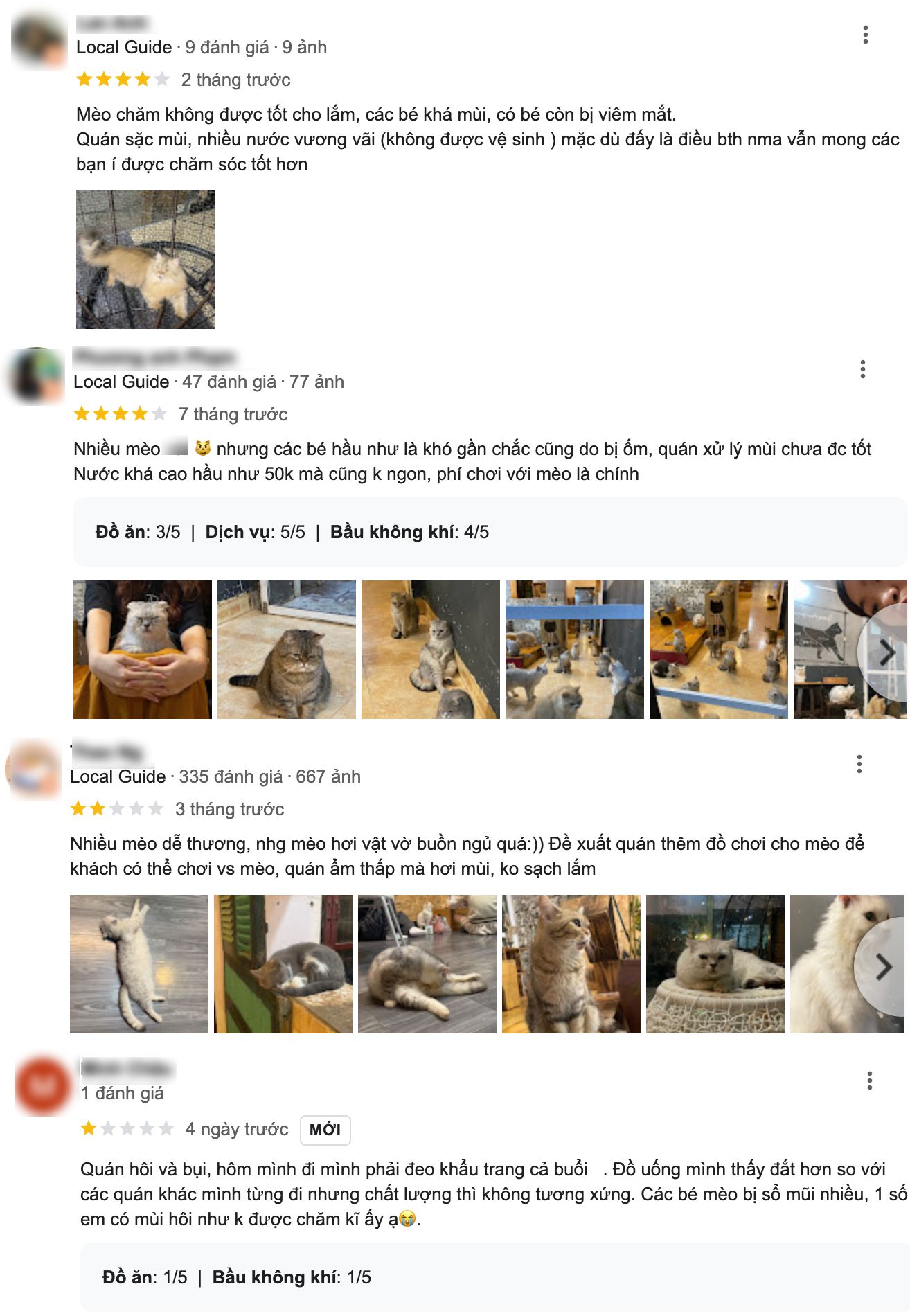Open the orange tabby cat sitting upright photo
This screenshot has width=910, height=1316.
571,964
